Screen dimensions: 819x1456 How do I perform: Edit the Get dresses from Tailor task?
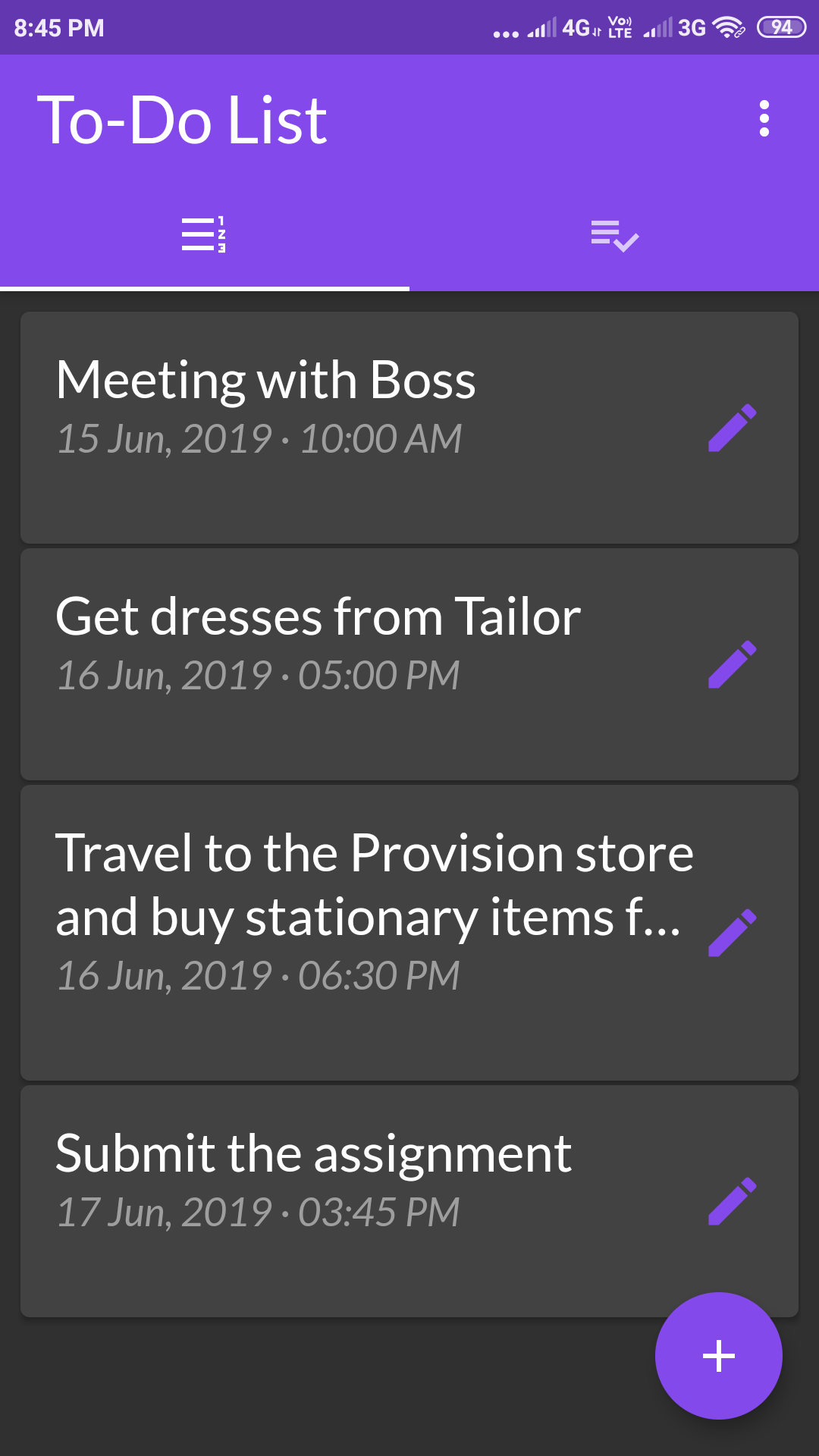point(732,664)
